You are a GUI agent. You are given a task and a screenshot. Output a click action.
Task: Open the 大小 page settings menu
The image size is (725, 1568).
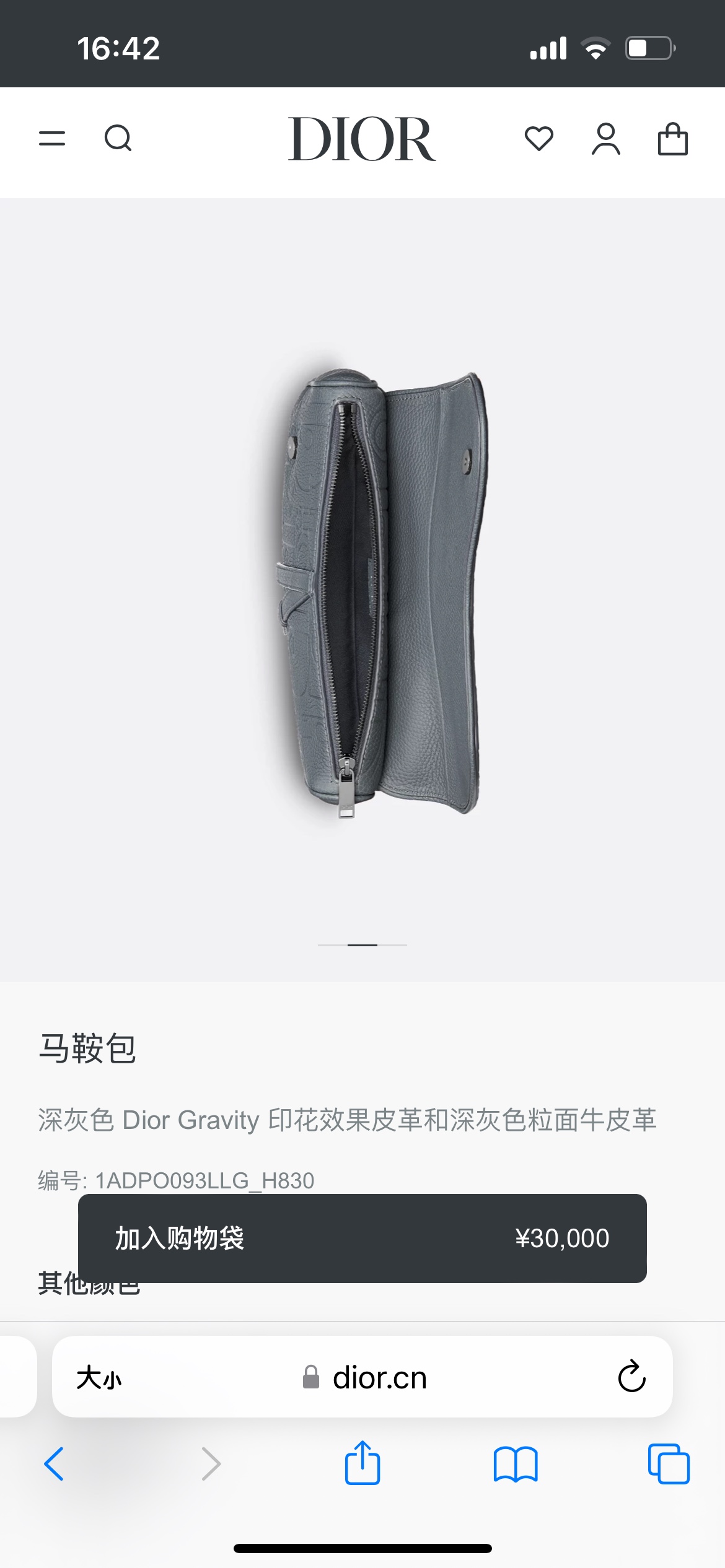click(99, 1379)
